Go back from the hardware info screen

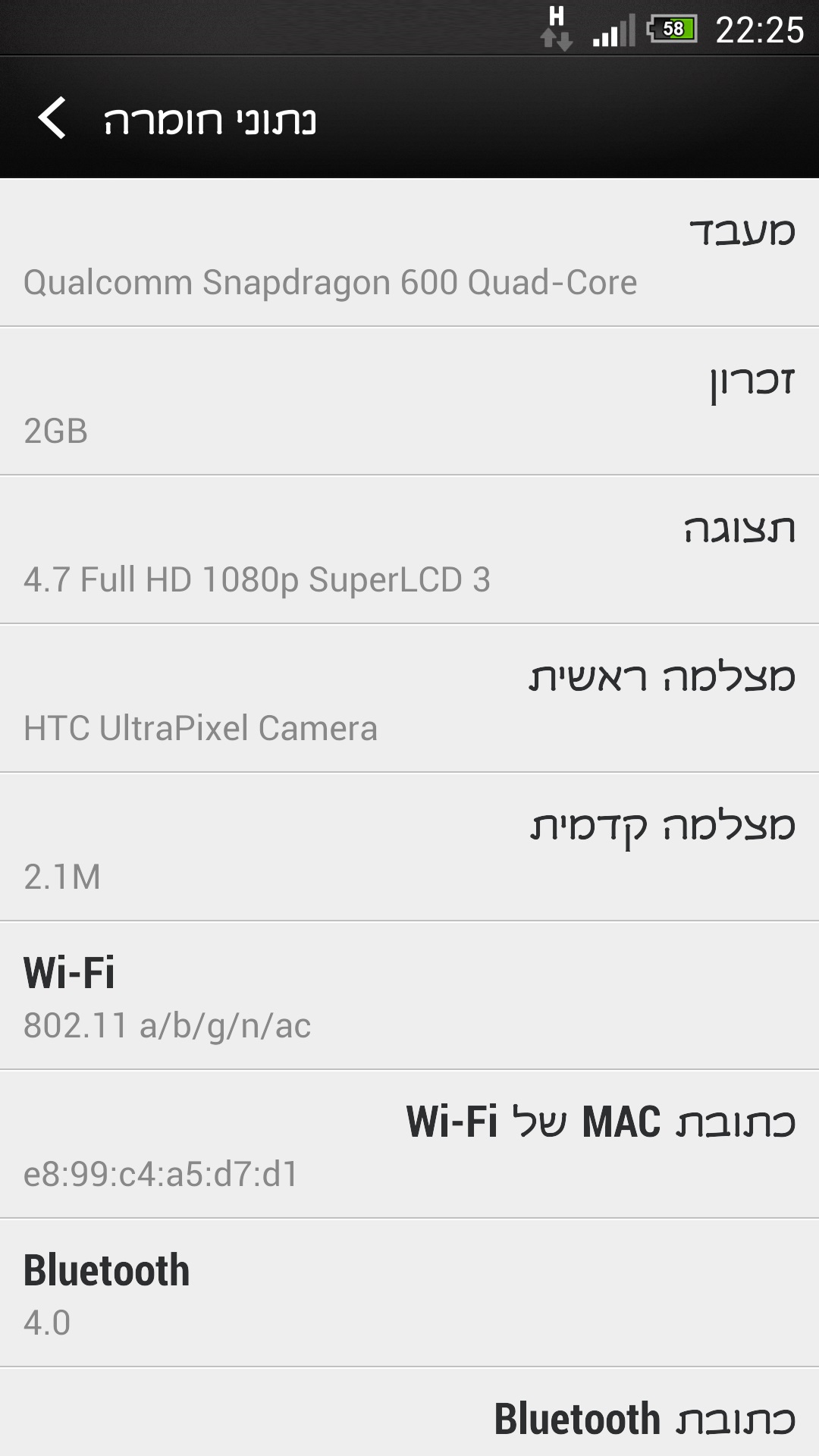53,118
